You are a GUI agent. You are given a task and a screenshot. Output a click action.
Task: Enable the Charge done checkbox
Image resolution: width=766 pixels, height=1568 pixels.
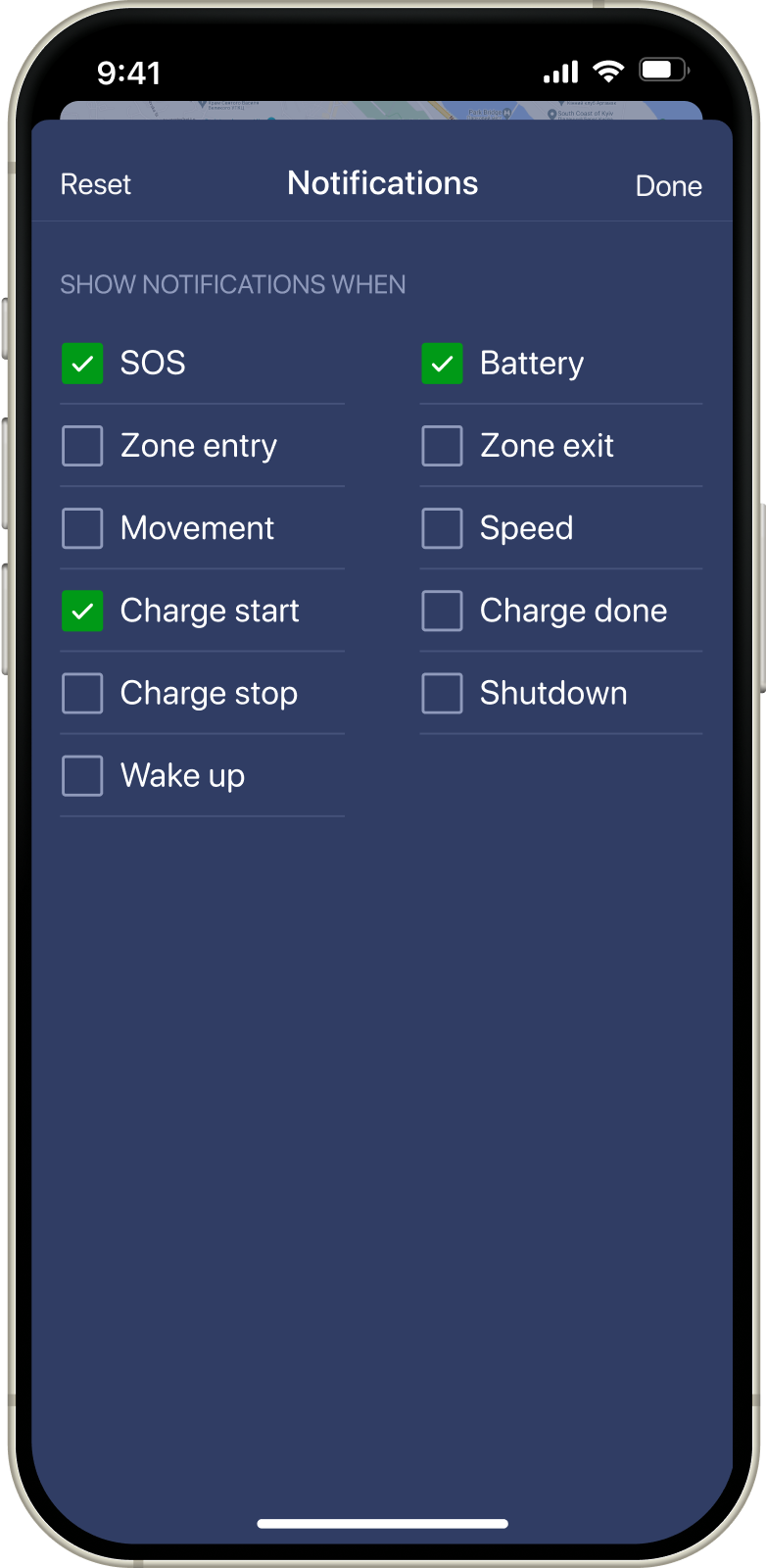pos(442,611)
